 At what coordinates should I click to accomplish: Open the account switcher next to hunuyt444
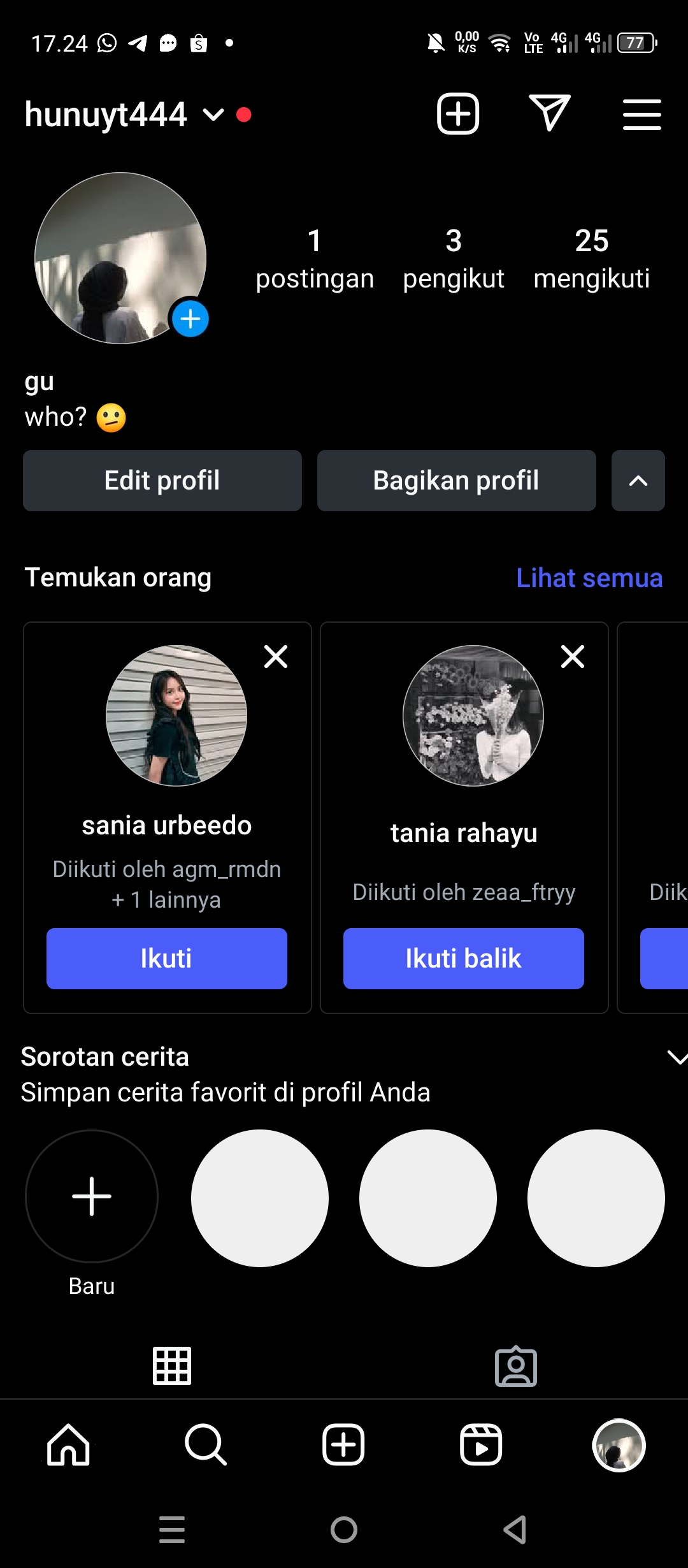[x=213, y=115]
